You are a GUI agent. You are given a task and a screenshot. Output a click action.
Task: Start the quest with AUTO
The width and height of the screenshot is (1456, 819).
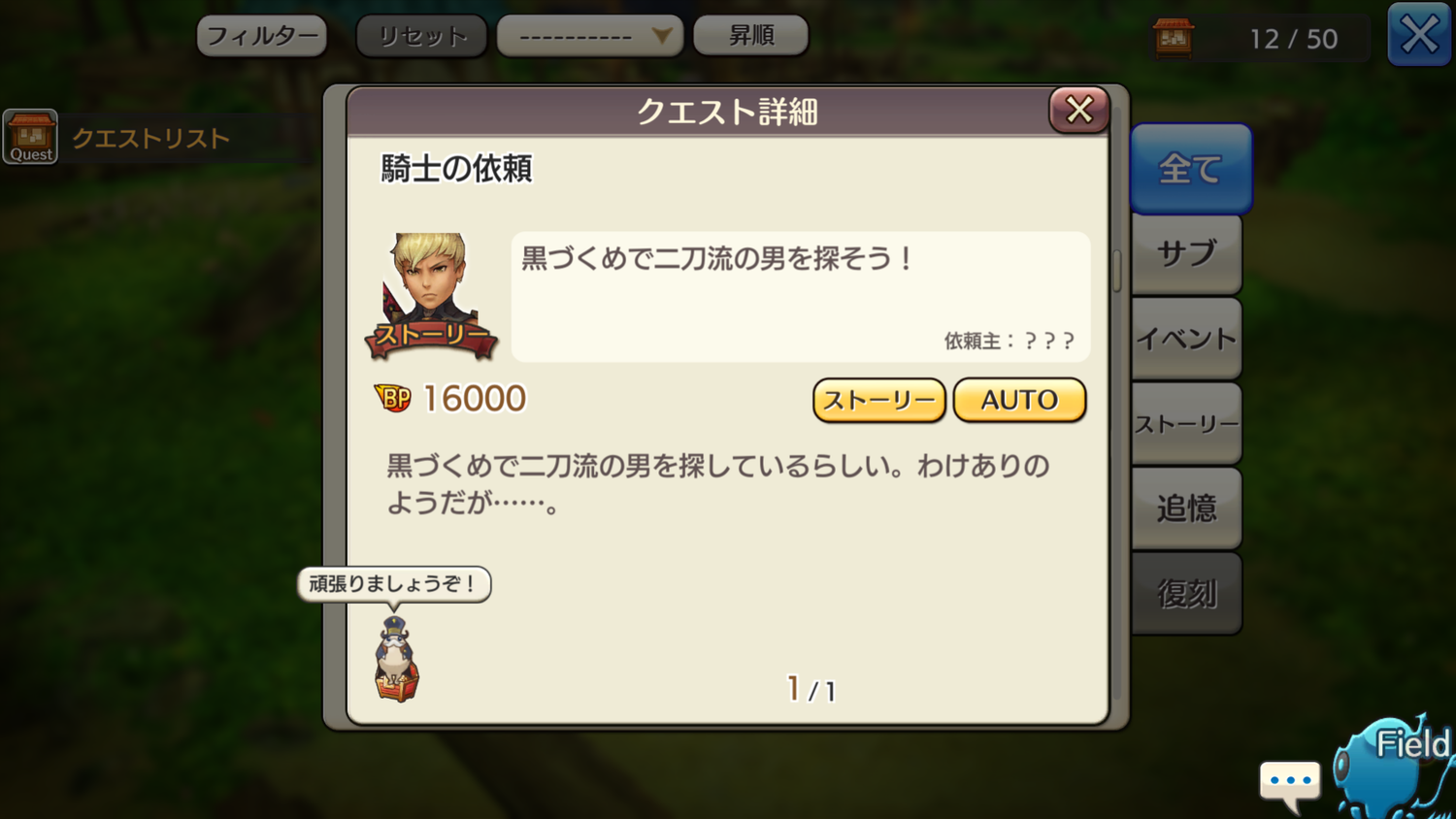coord(1019,400)
